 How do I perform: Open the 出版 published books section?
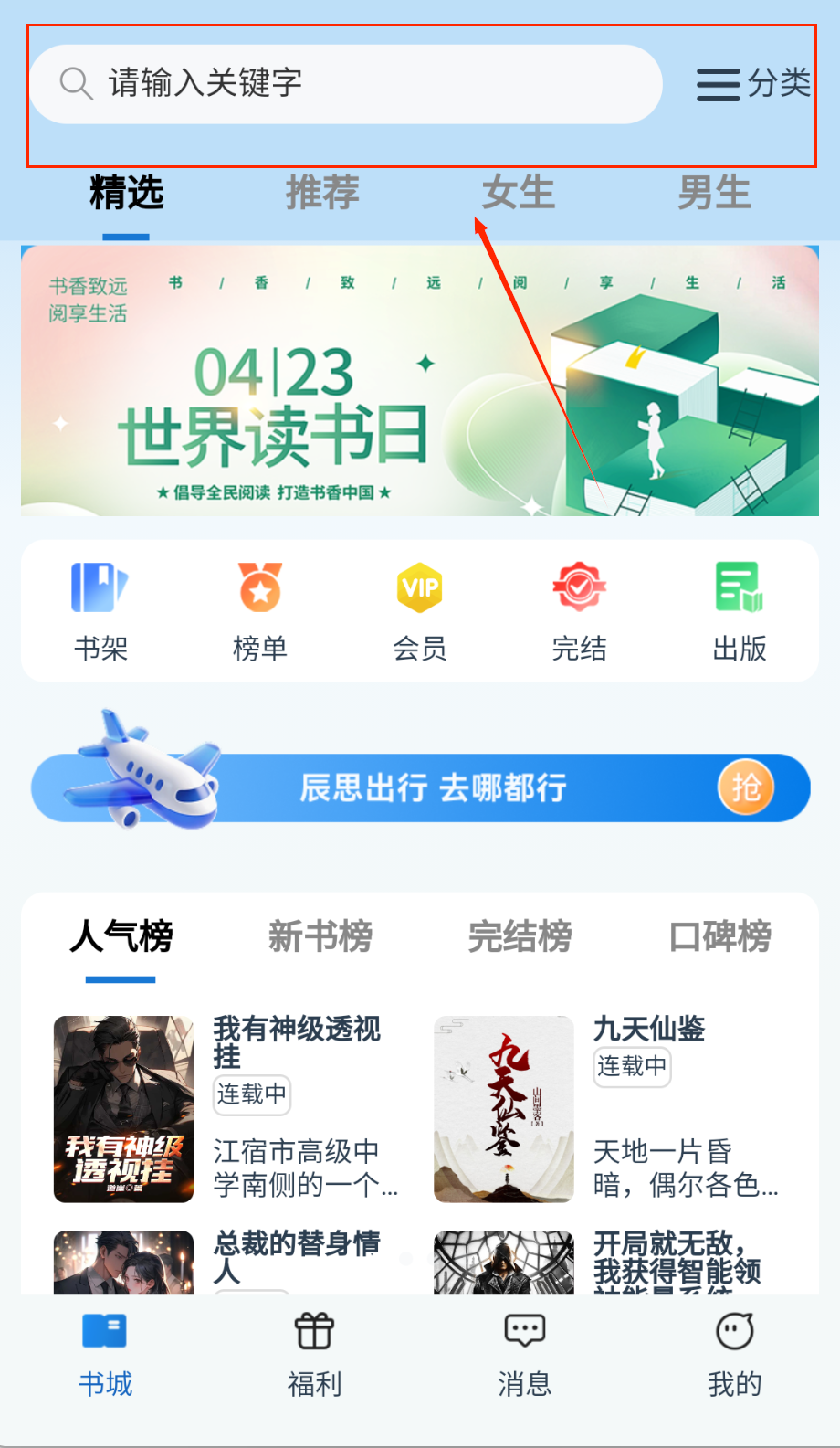(x=739, y=610)
